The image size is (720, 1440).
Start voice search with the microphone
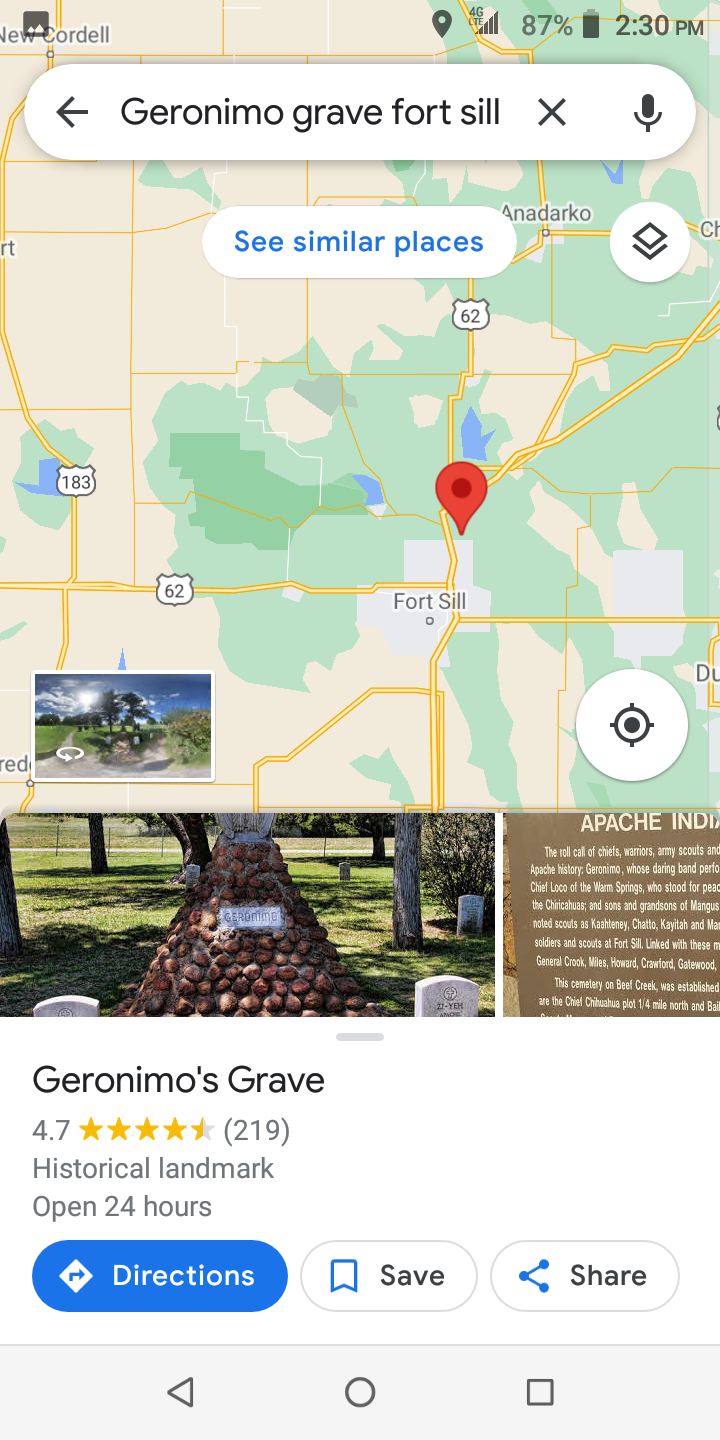tap(647, 112)
